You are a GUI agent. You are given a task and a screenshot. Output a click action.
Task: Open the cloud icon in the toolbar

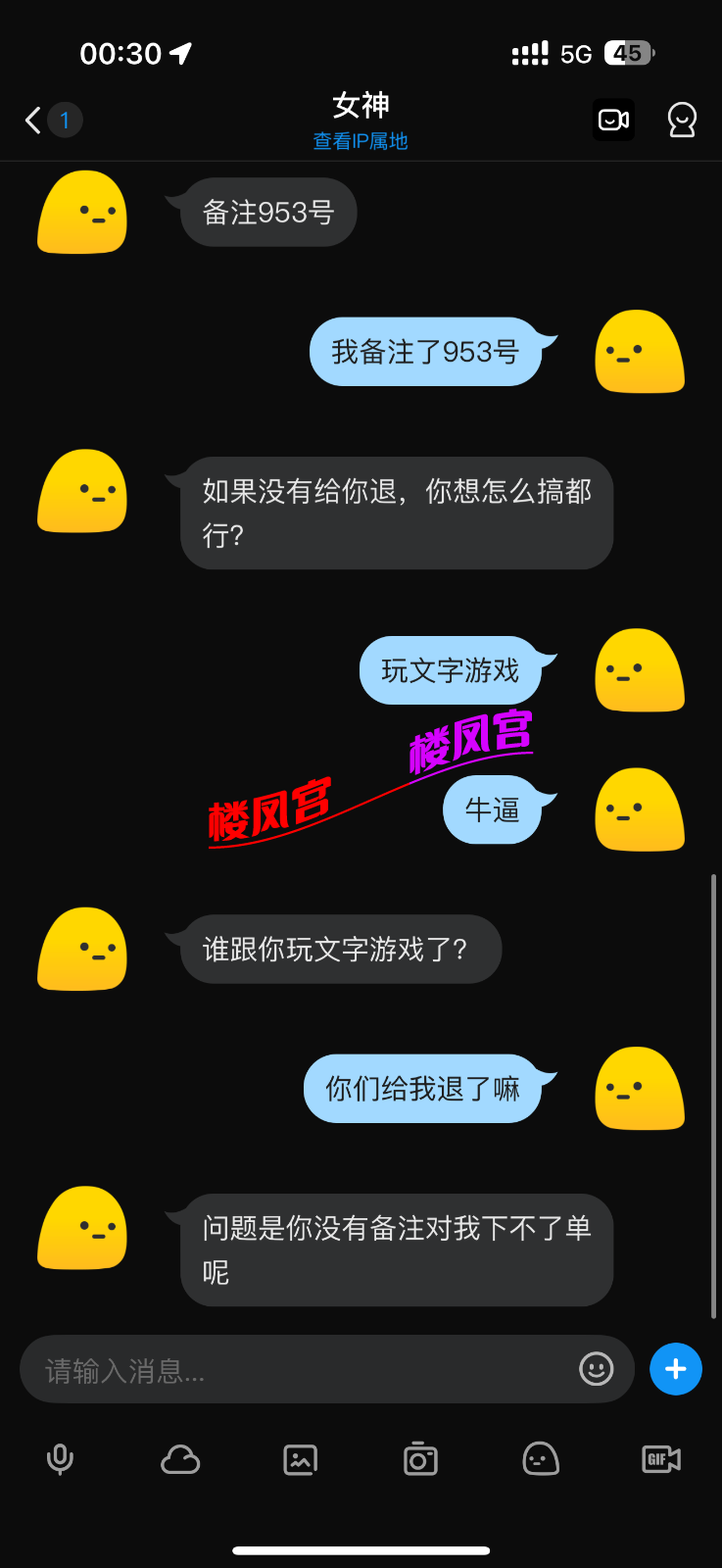[180, 1459]
